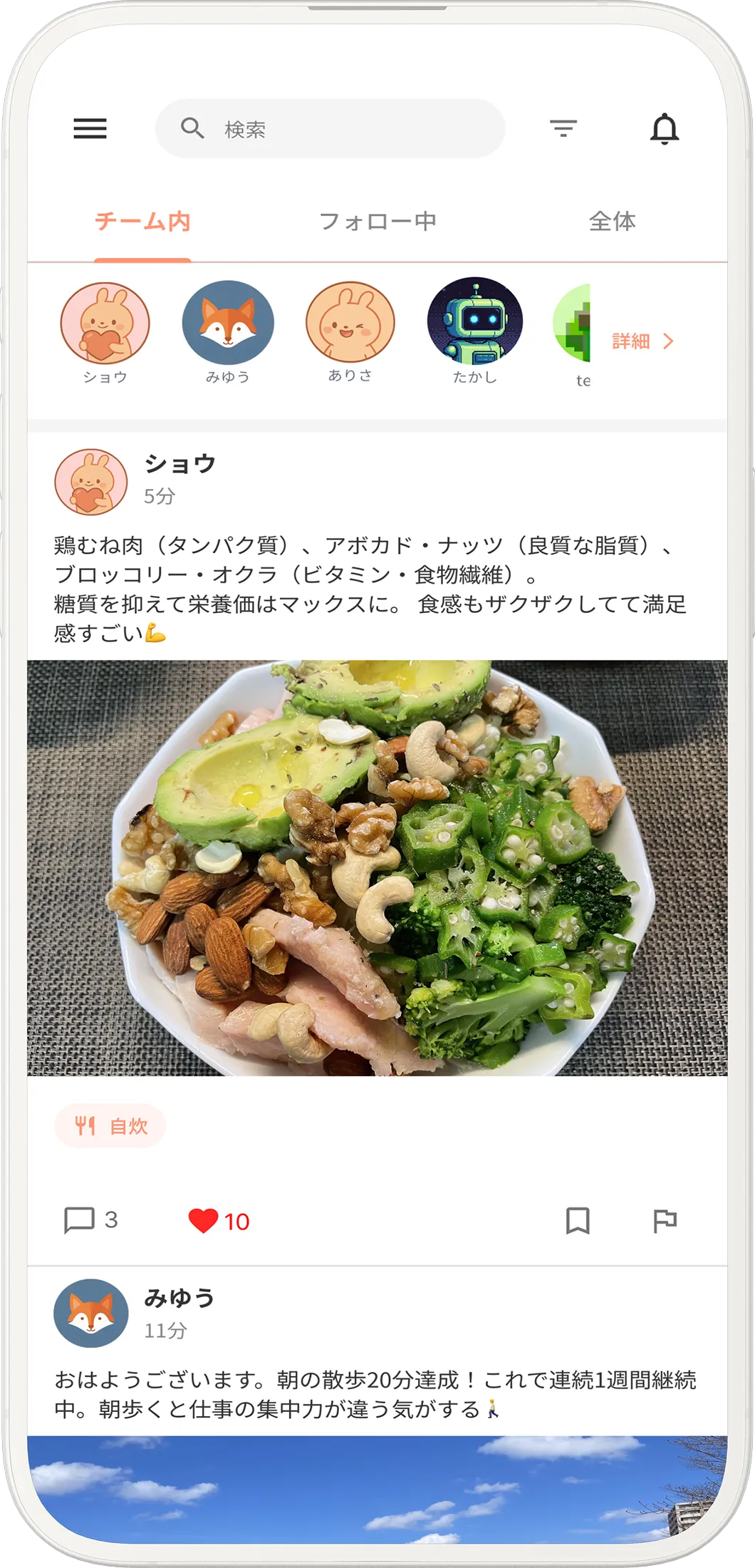
Task: Switch to the 全体 tab
Action: 615,222
